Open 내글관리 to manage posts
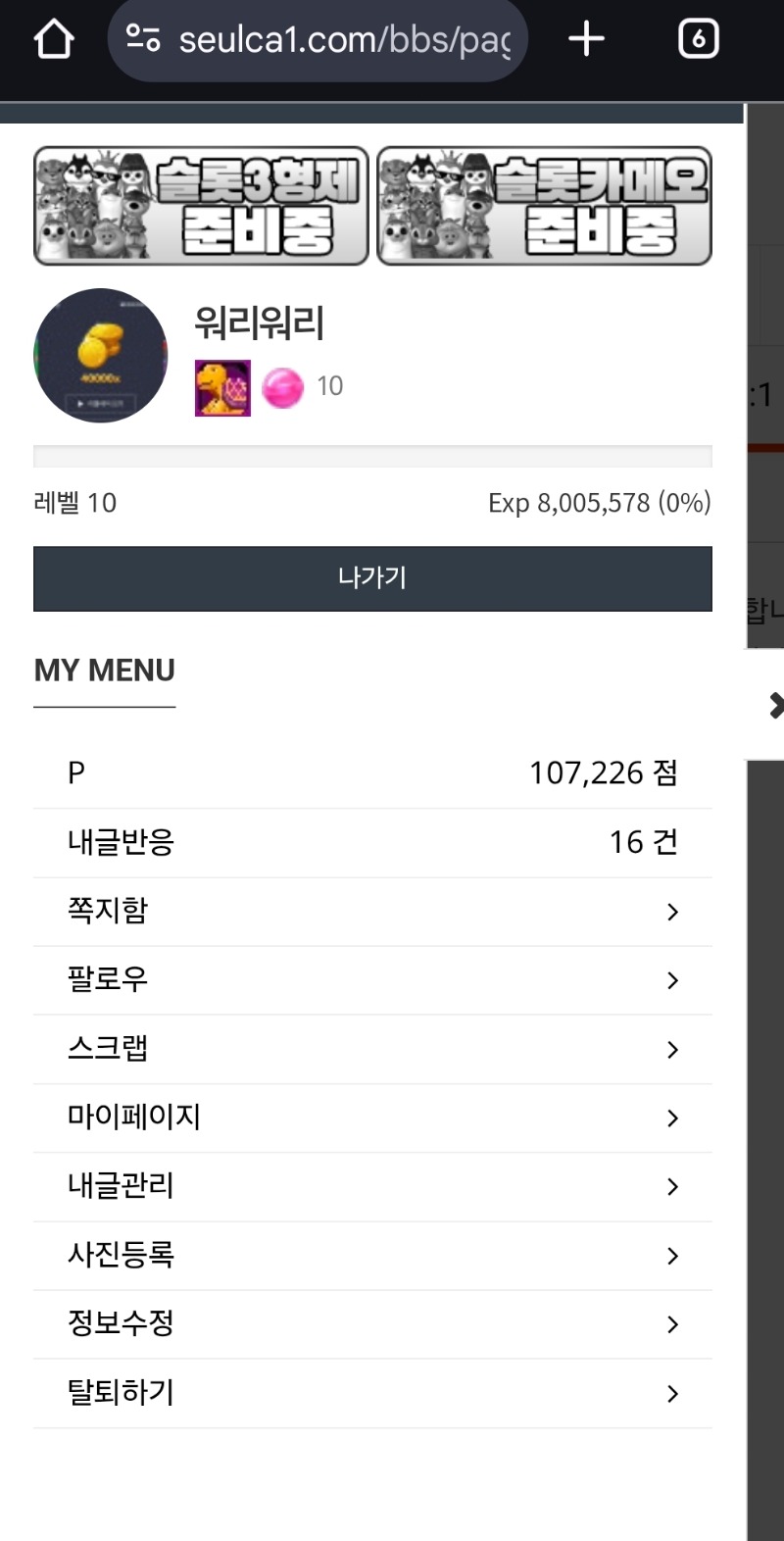Viewport: 784px width, 1541px height. 372,1186
